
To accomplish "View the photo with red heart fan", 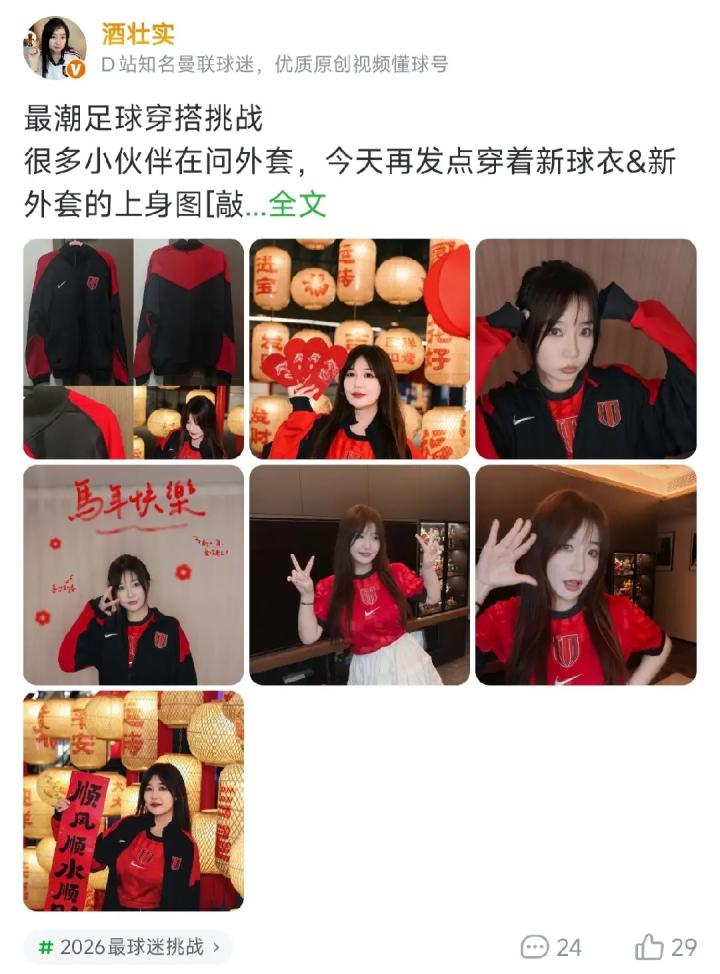I will (359, 348).
